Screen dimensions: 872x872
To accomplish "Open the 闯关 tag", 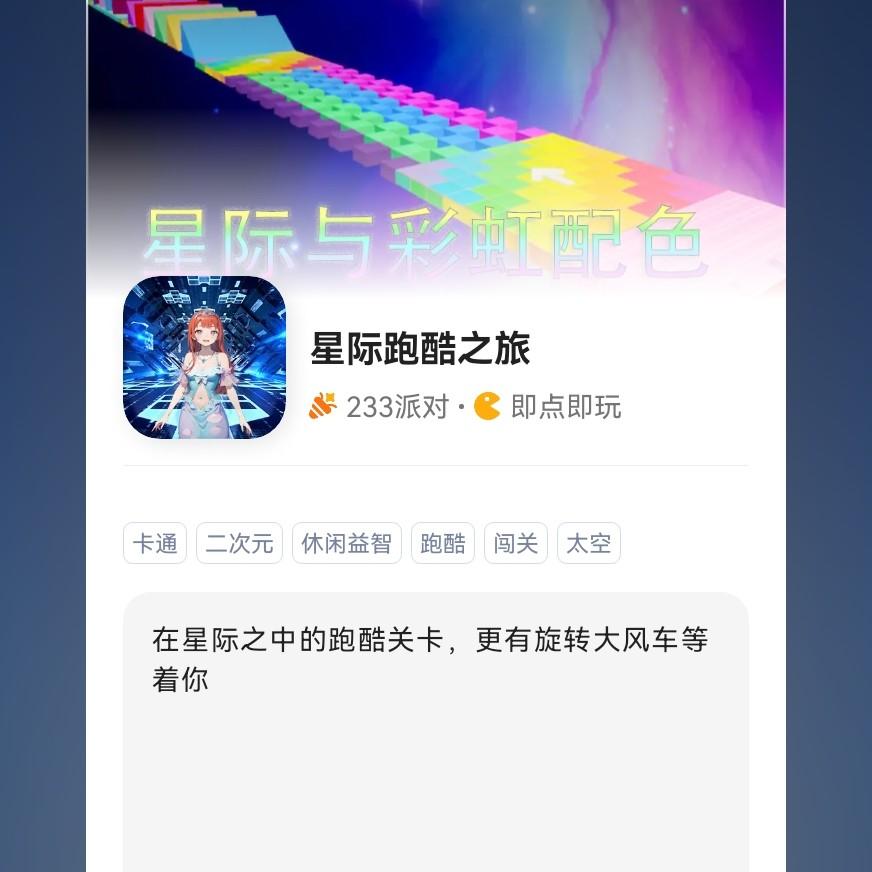I will pyautogui.click(x=516, y=543).
